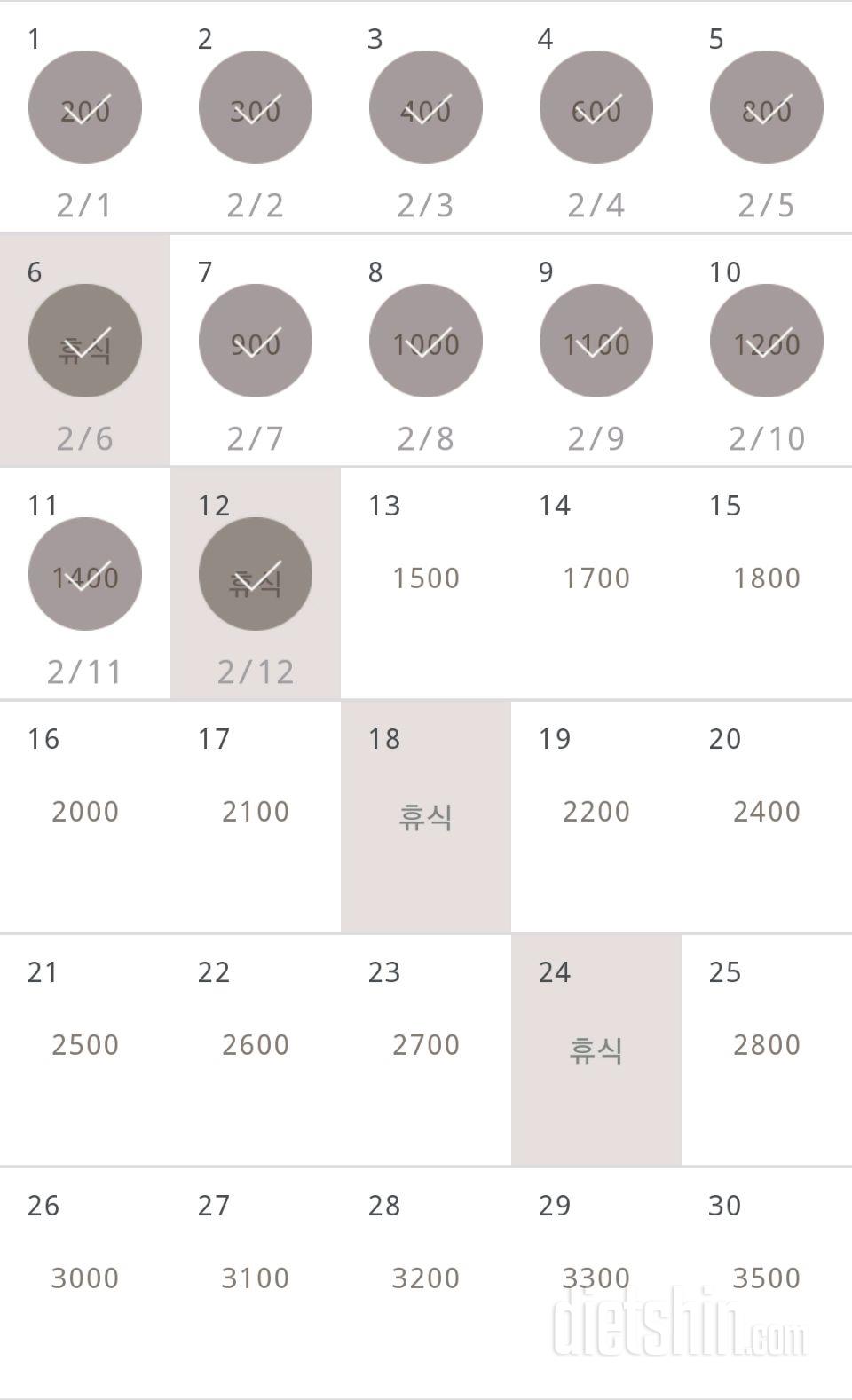This screenshot has height=1400, width=852.
Task: Select day 30 with 3500 target
Action: coord(767,1278)
